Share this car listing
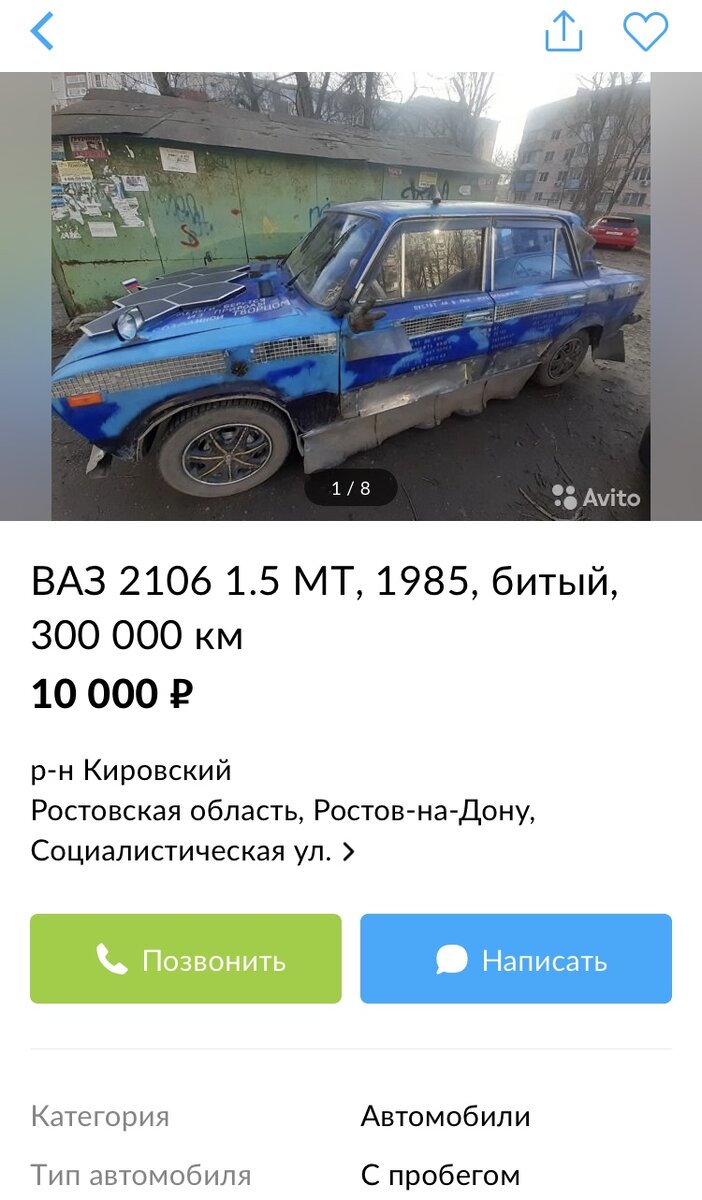The image size is (702, 1200). (563, 31)
